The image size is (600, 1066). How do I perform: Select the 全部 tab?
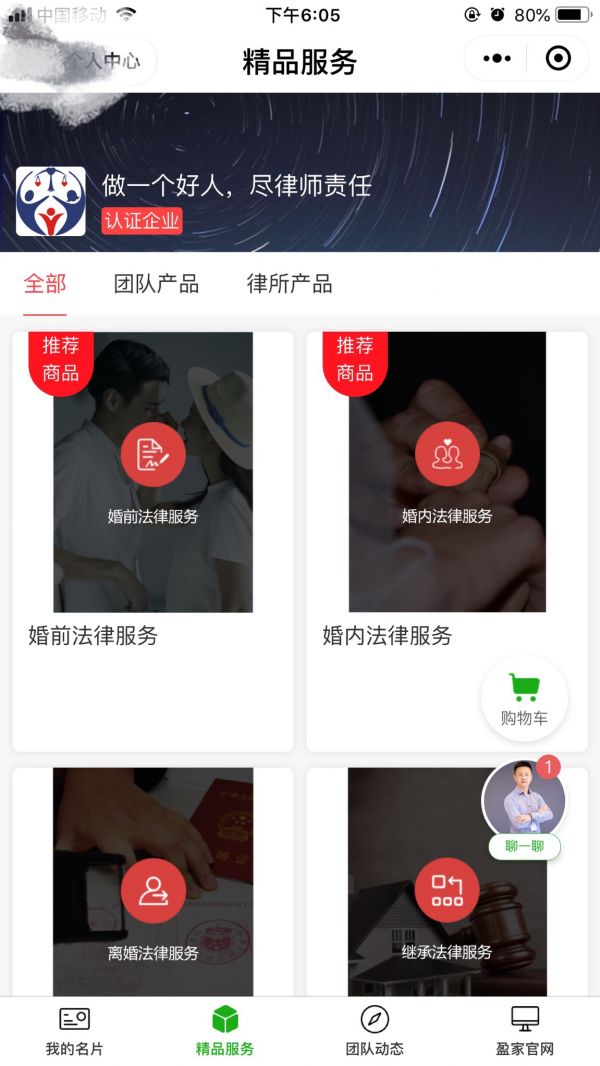pos(45,284)
